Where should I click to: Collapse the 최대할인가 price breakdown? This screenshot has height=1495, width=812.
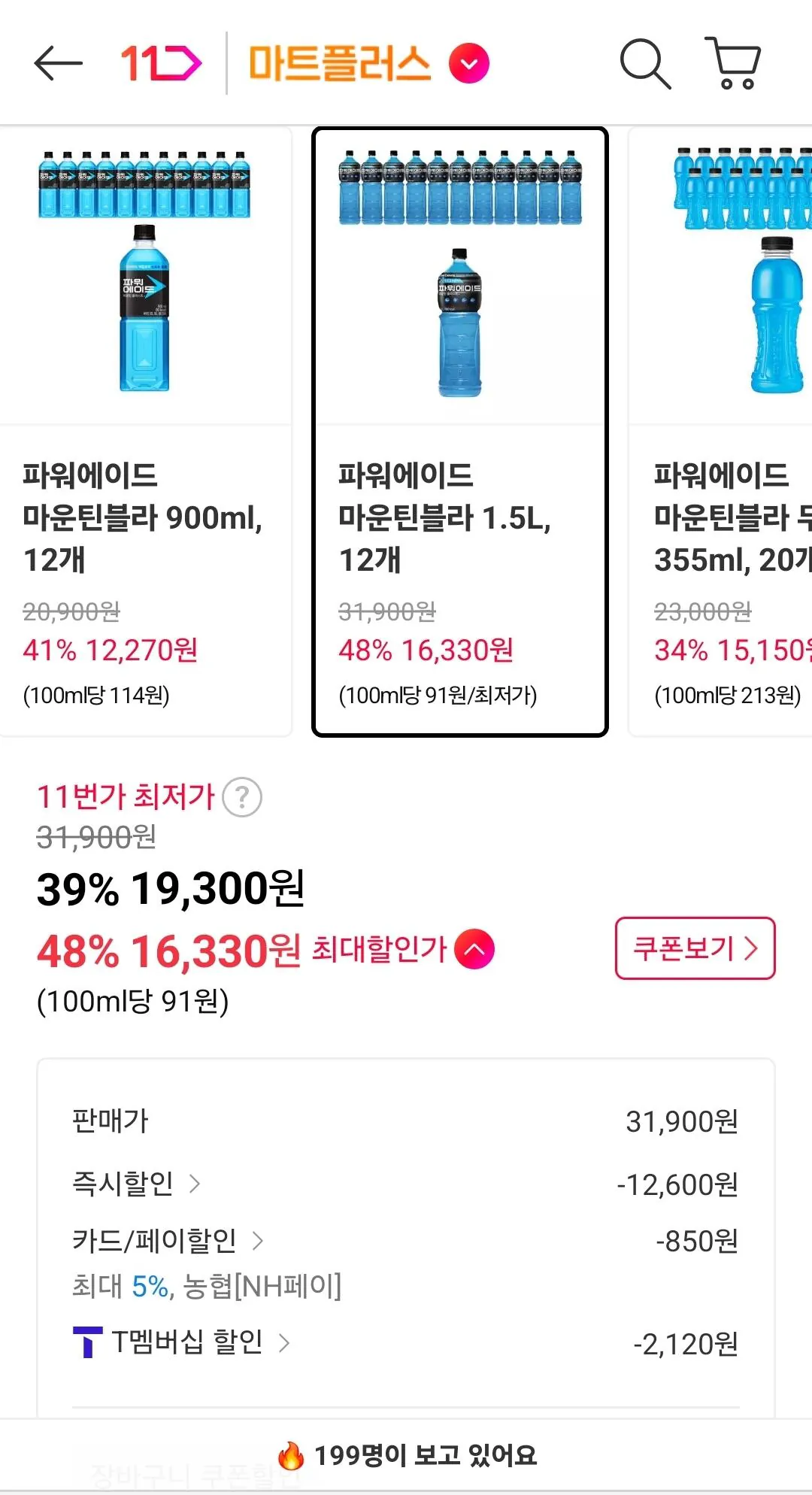[473, 949]
